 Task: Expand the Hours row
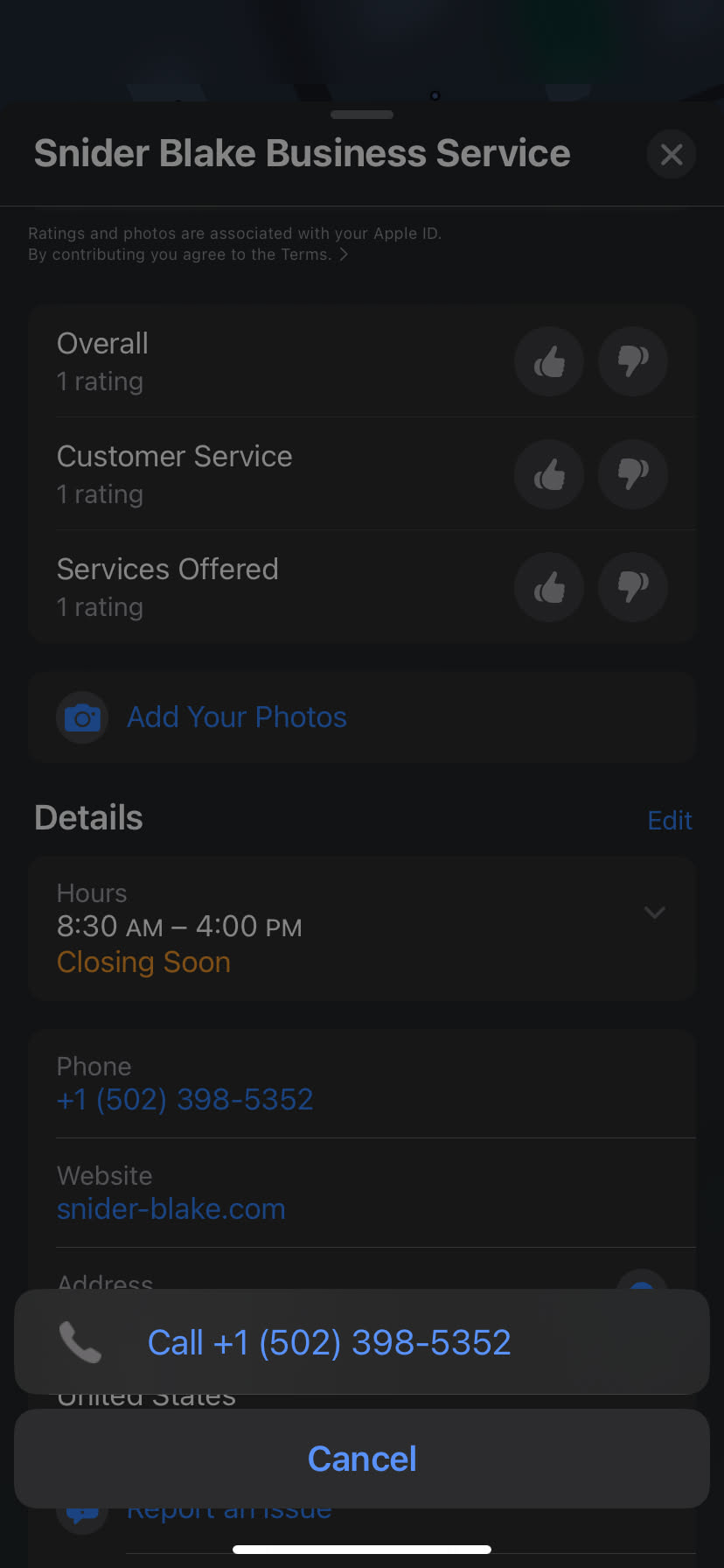654,913
